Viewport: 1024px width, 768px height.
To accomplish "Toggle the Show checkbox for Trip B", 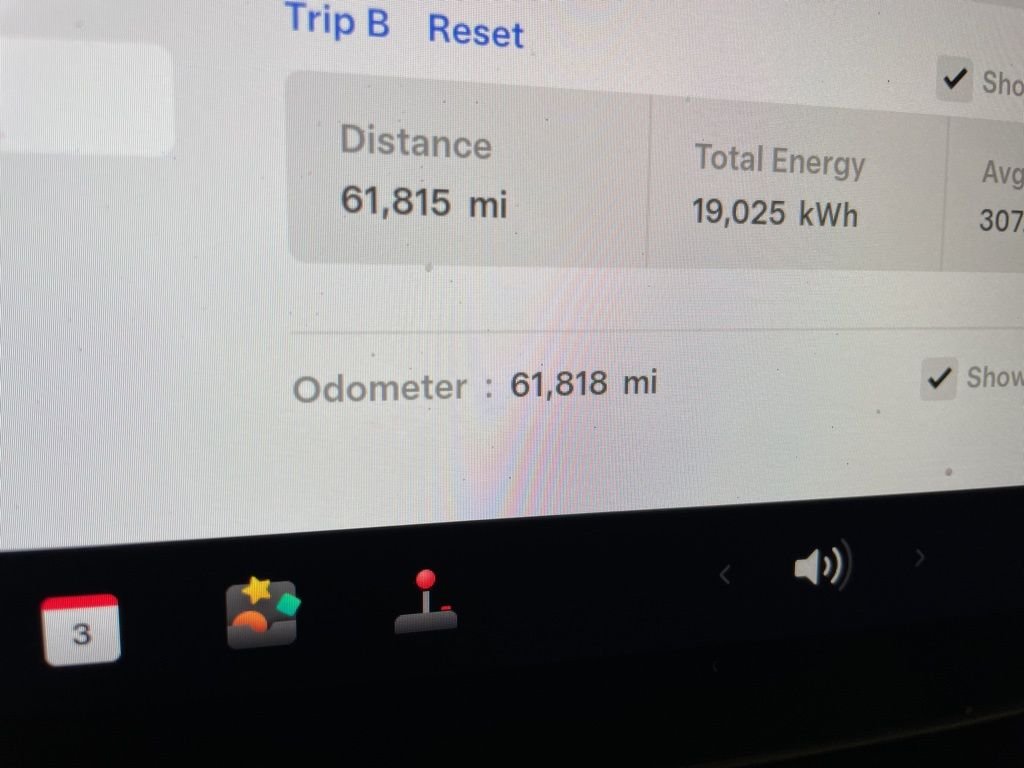I will point(955,79).
